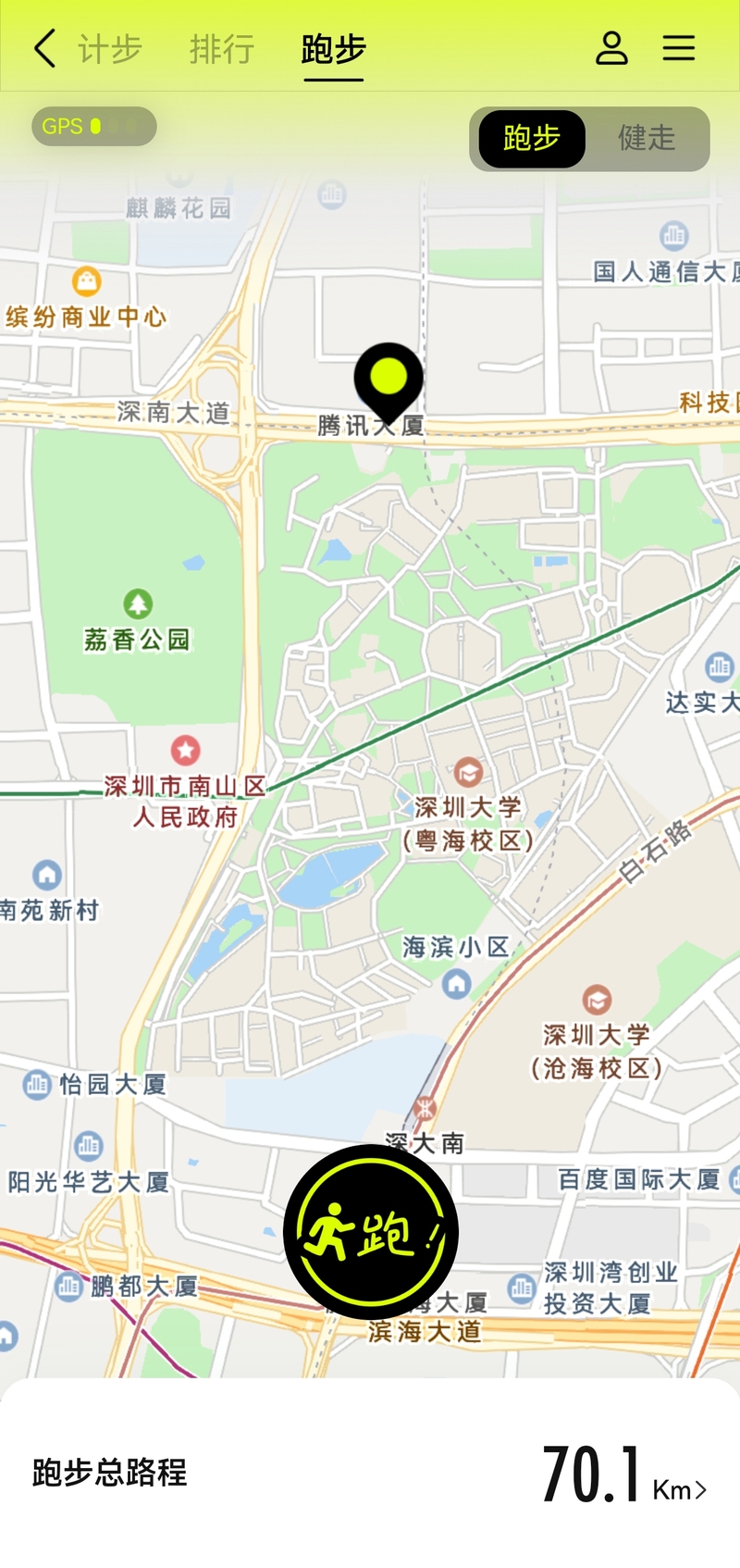Start a run with the round 跑 button
Screen dimensions: 740x1568
point(370,1232)
